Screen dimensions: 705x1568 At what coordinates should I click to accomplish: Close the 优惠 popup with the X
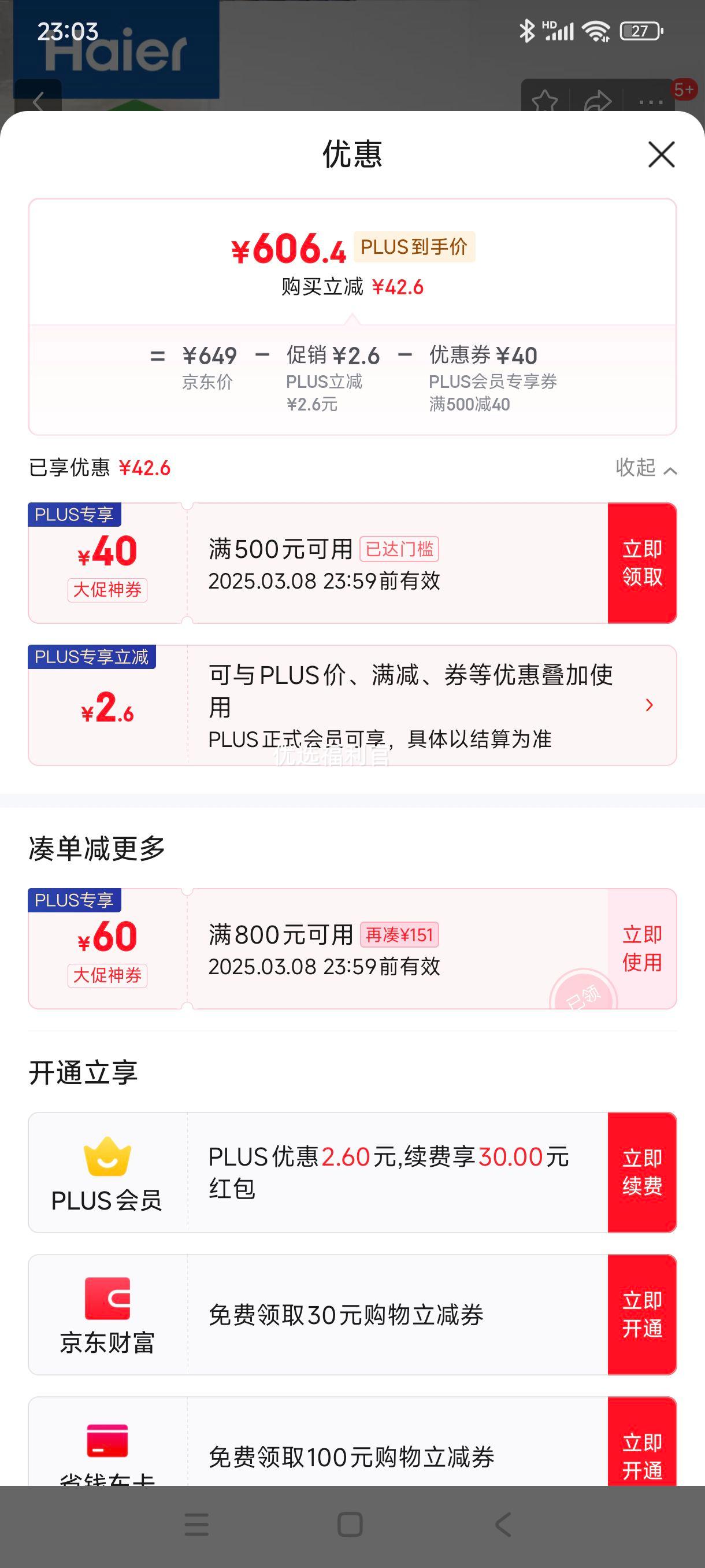(x=662, y=155)
